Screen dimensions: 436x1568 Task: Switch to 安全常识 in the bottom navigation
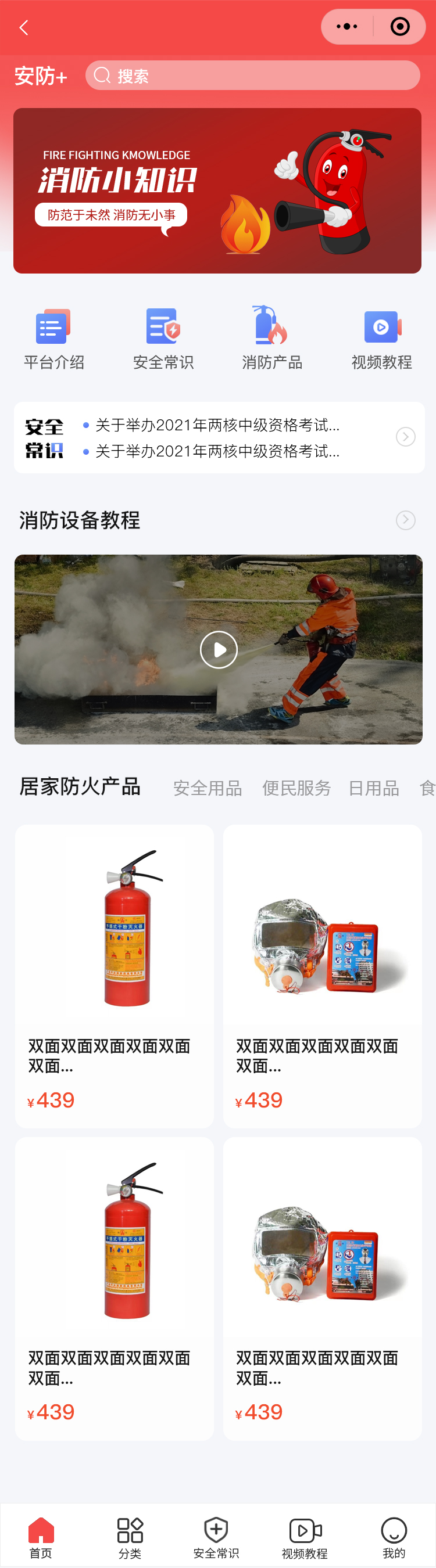(216, 1536)
